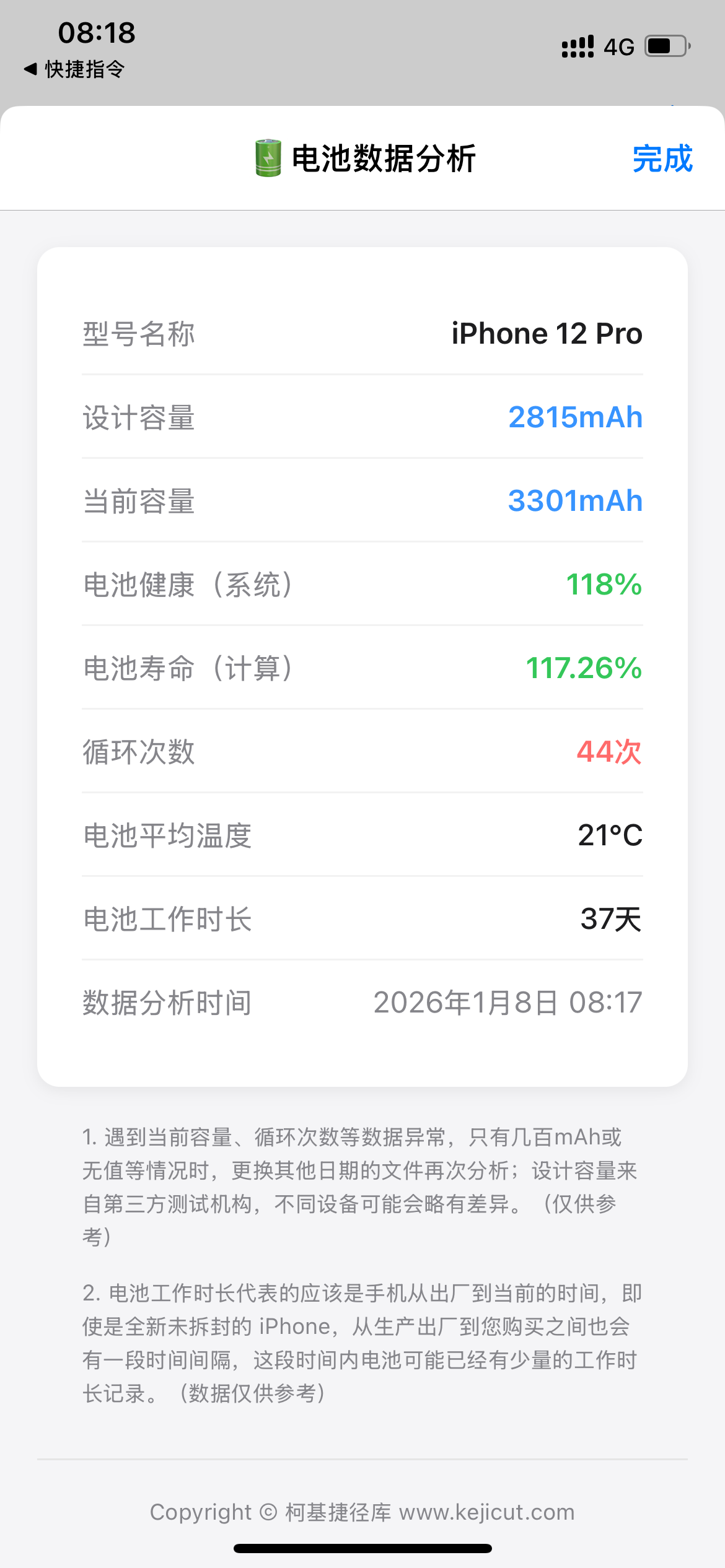Screen dimensions: 725x1568
Task: Return to 快捷指令 via status bar back link
Action: [x=75, y=69]
